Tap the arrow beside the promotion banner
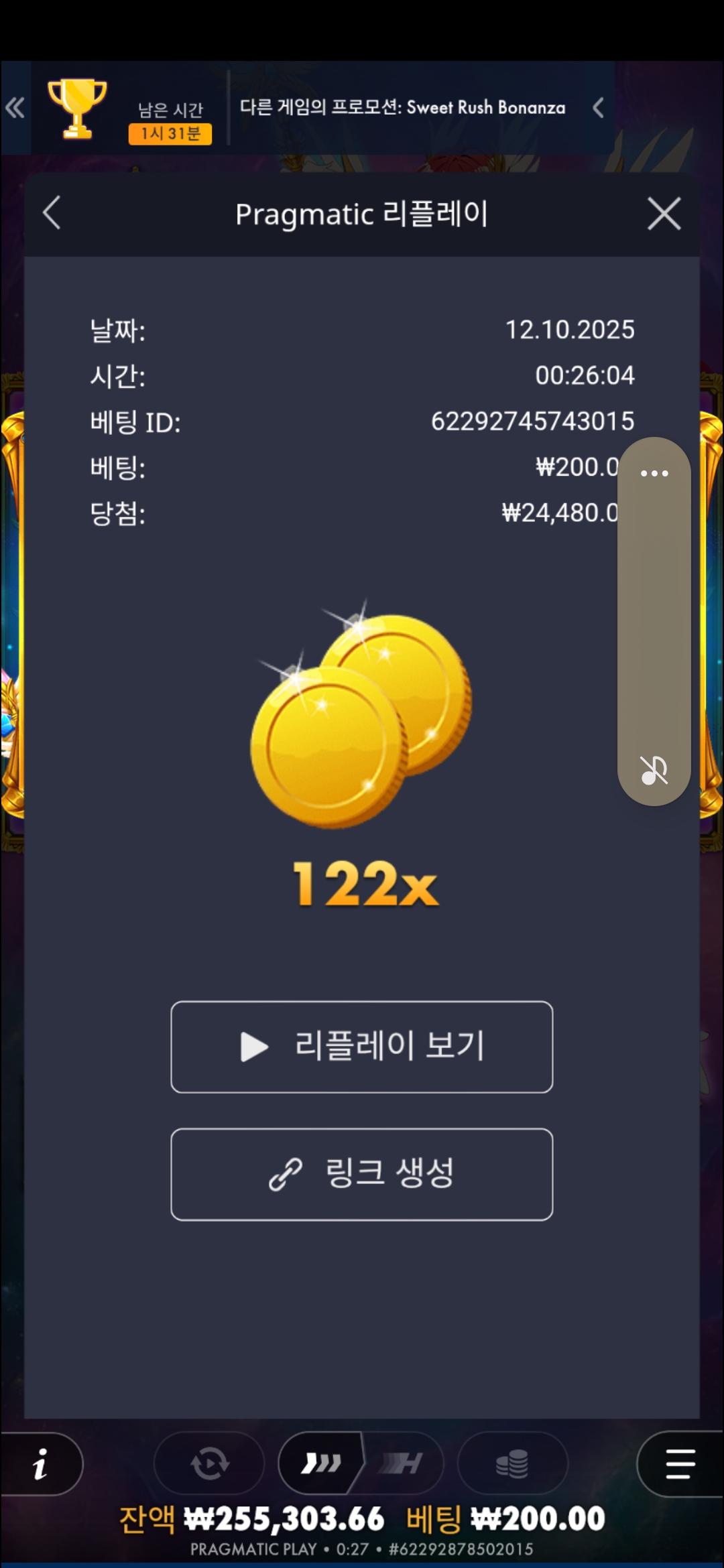This screenshot has height=1568, width=724. (599, 108)
